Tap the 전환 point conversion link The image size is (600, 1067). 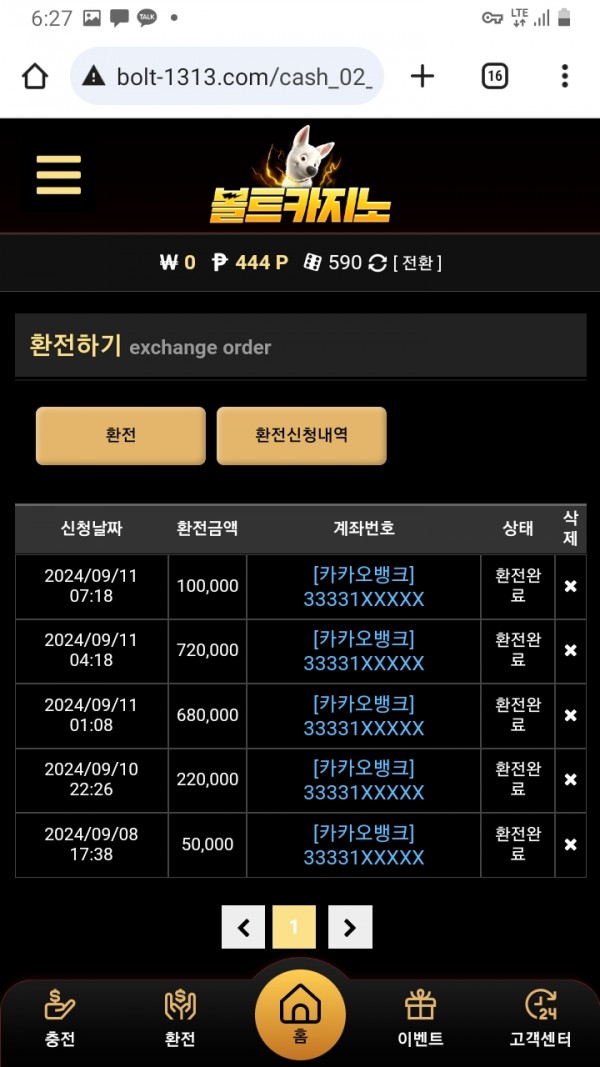(x=417, y=263)
